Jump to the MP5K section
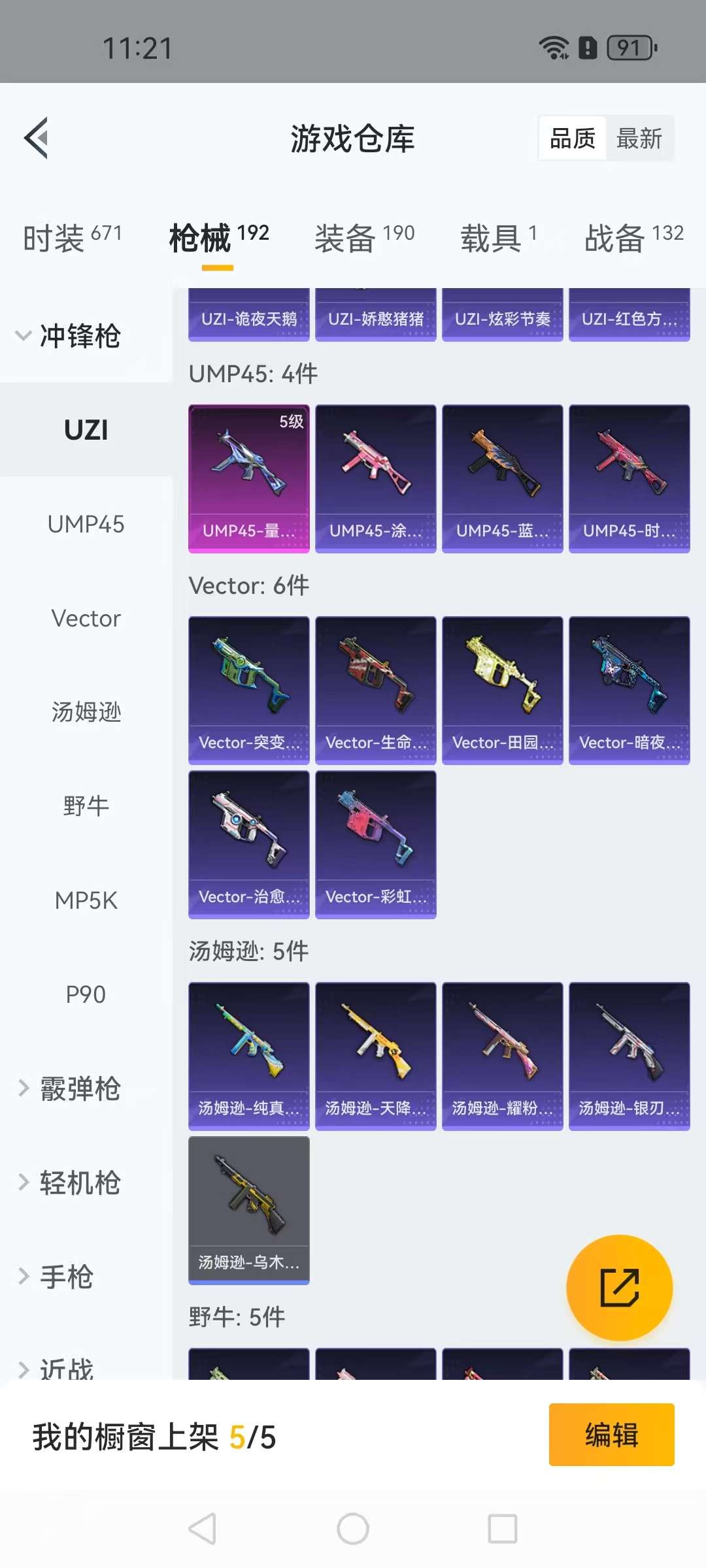 pos(86,900)
